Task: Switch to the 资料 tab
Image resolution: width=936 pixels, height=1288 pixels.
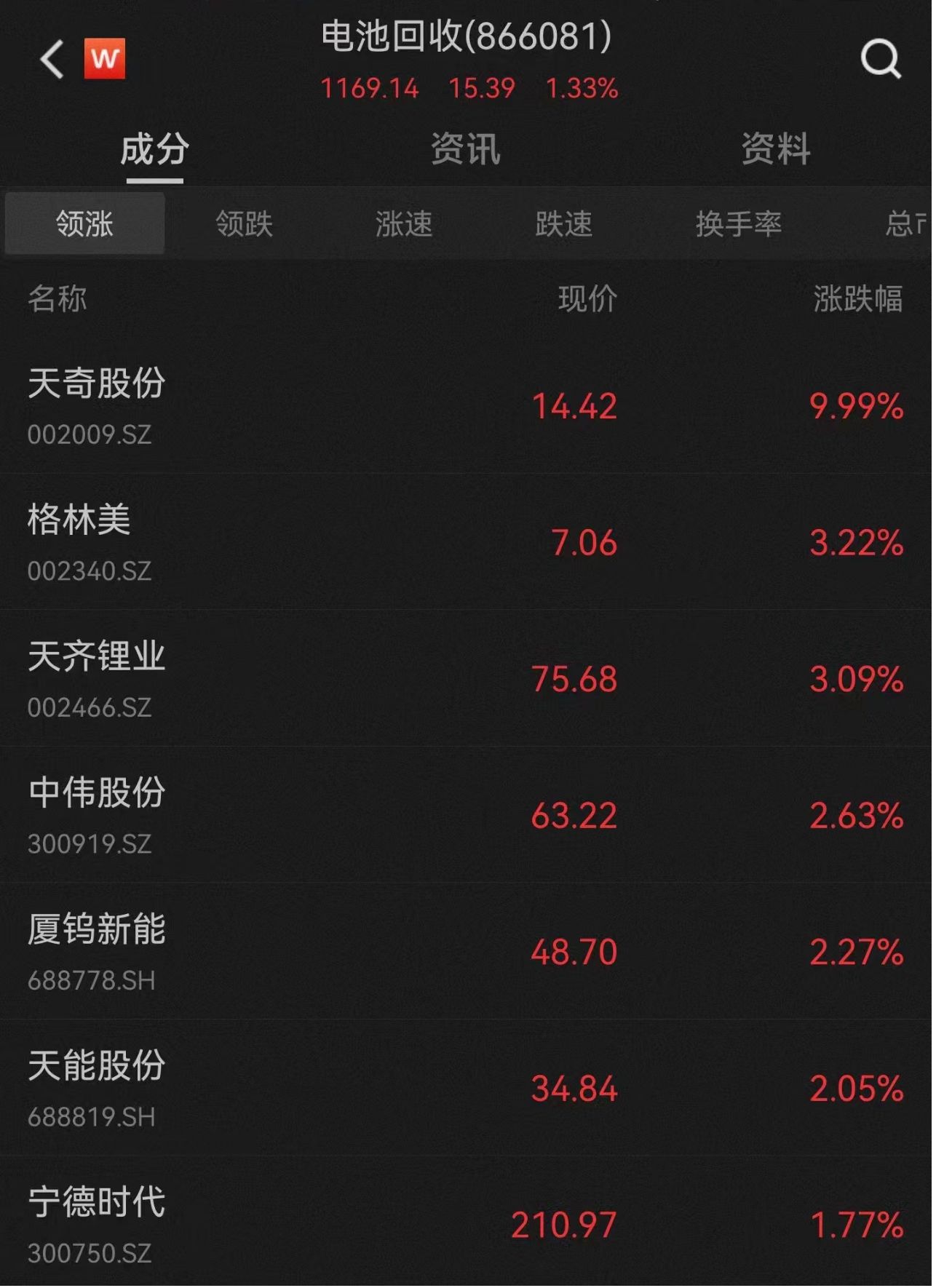Action: [776, 150]
